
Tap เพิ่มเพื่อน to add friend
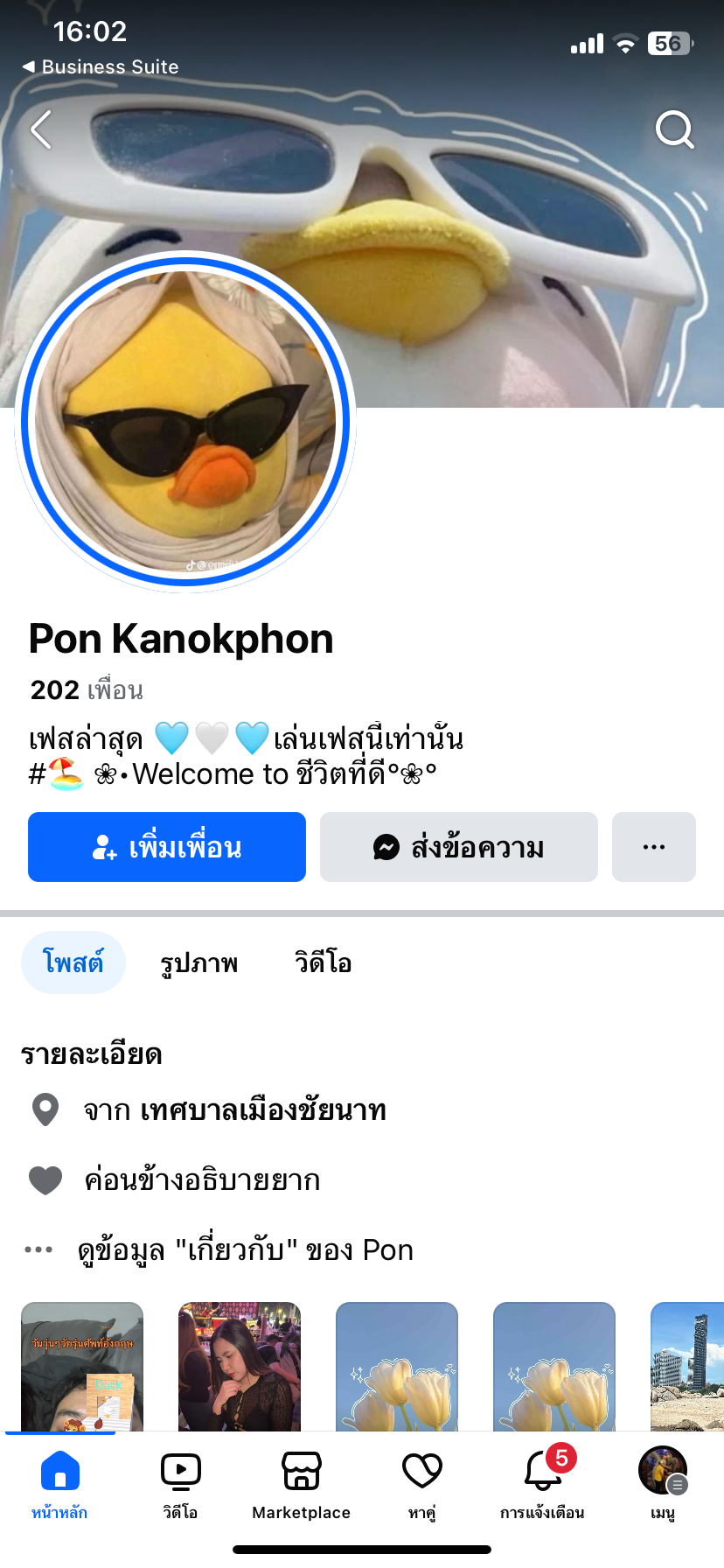[x=167, y=847]
